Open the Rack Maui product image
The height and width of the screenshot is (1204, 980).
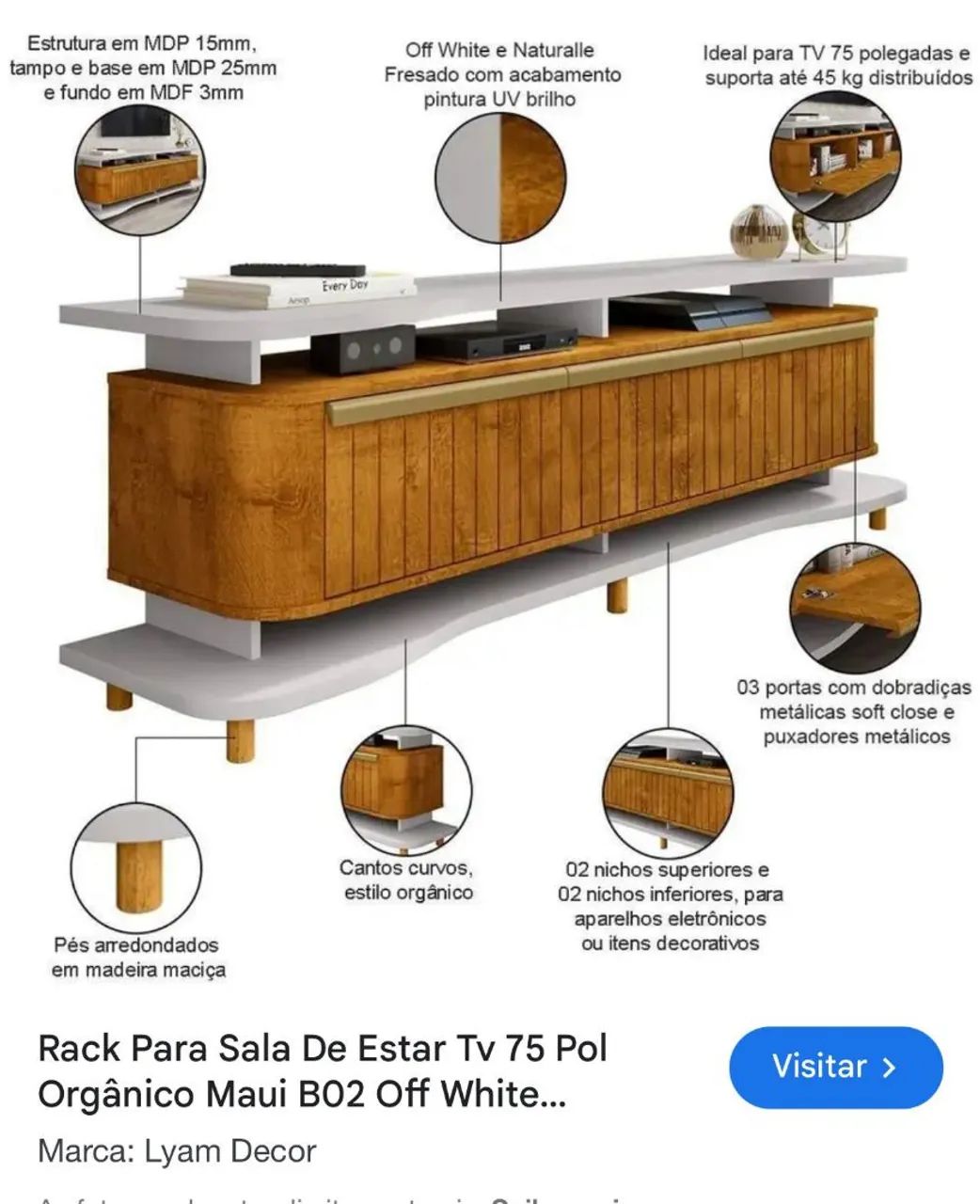(489, 489)
